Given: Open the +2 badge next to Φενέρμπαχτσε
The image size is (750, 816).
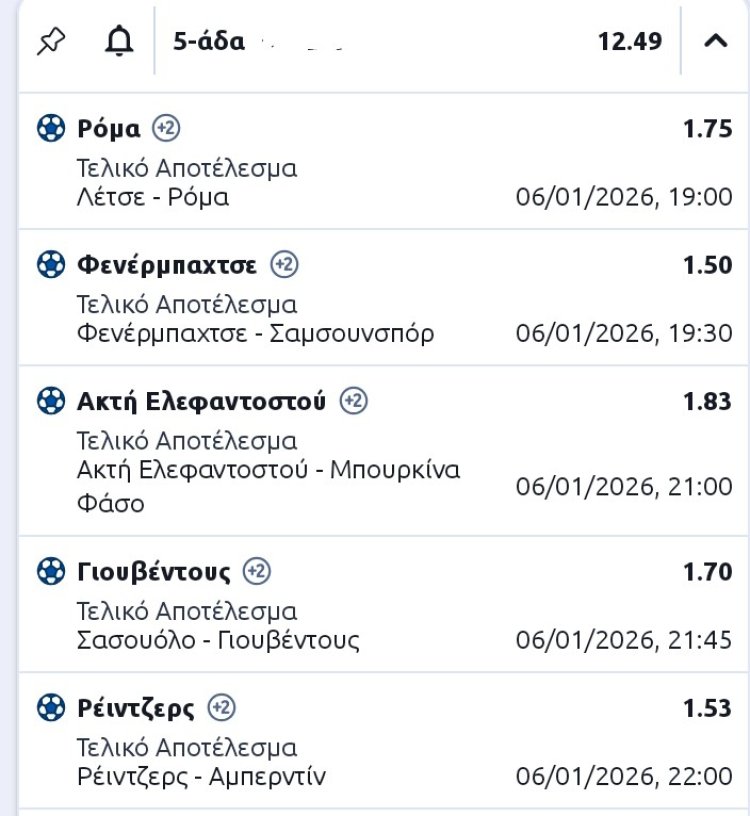Looking at the screenshot, I should click(x=284, y=264).
